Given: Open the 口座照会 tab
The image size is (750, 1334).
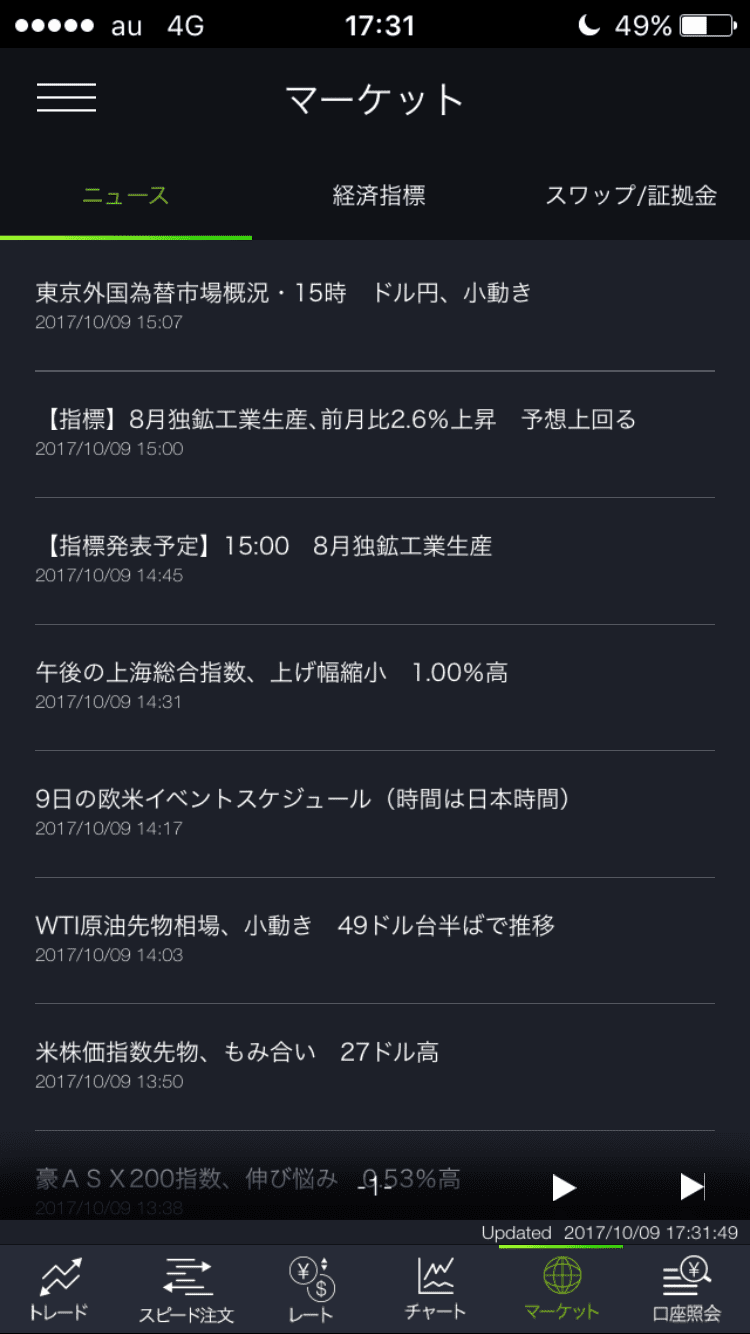Looking at the screenshot, I should 686,1290.
